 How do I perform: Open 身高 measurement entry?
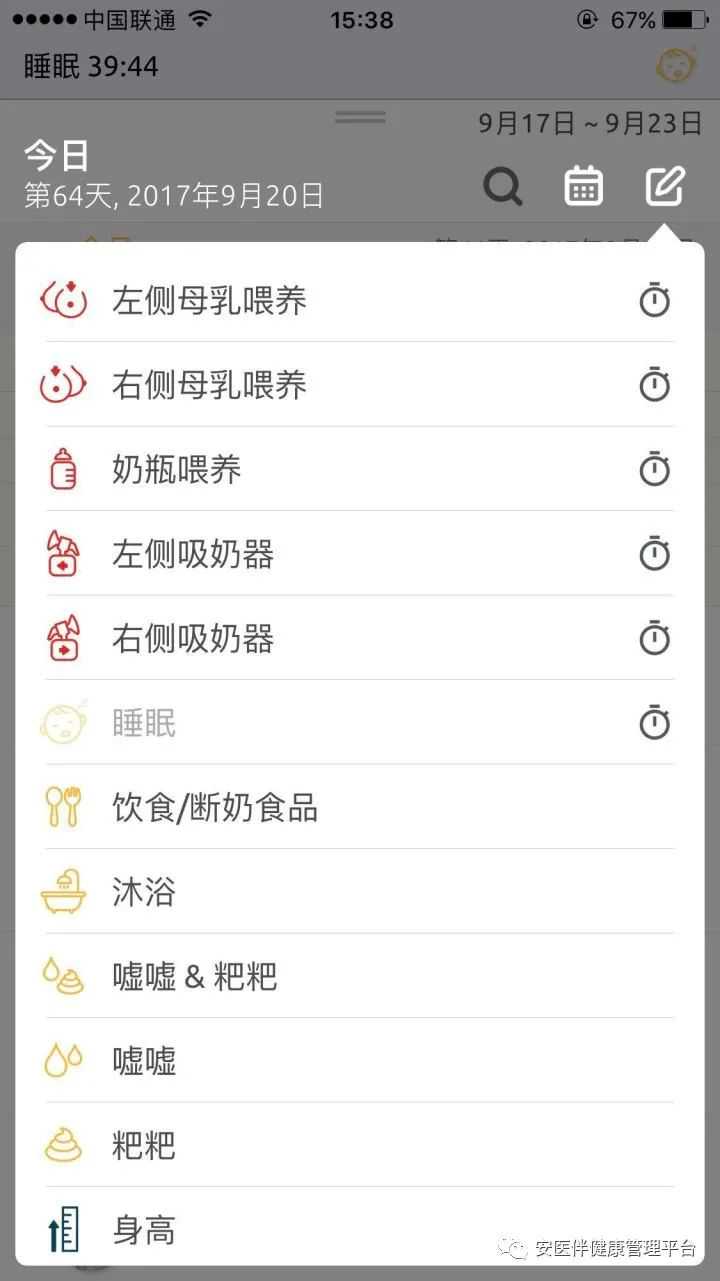pos(144,1230)
